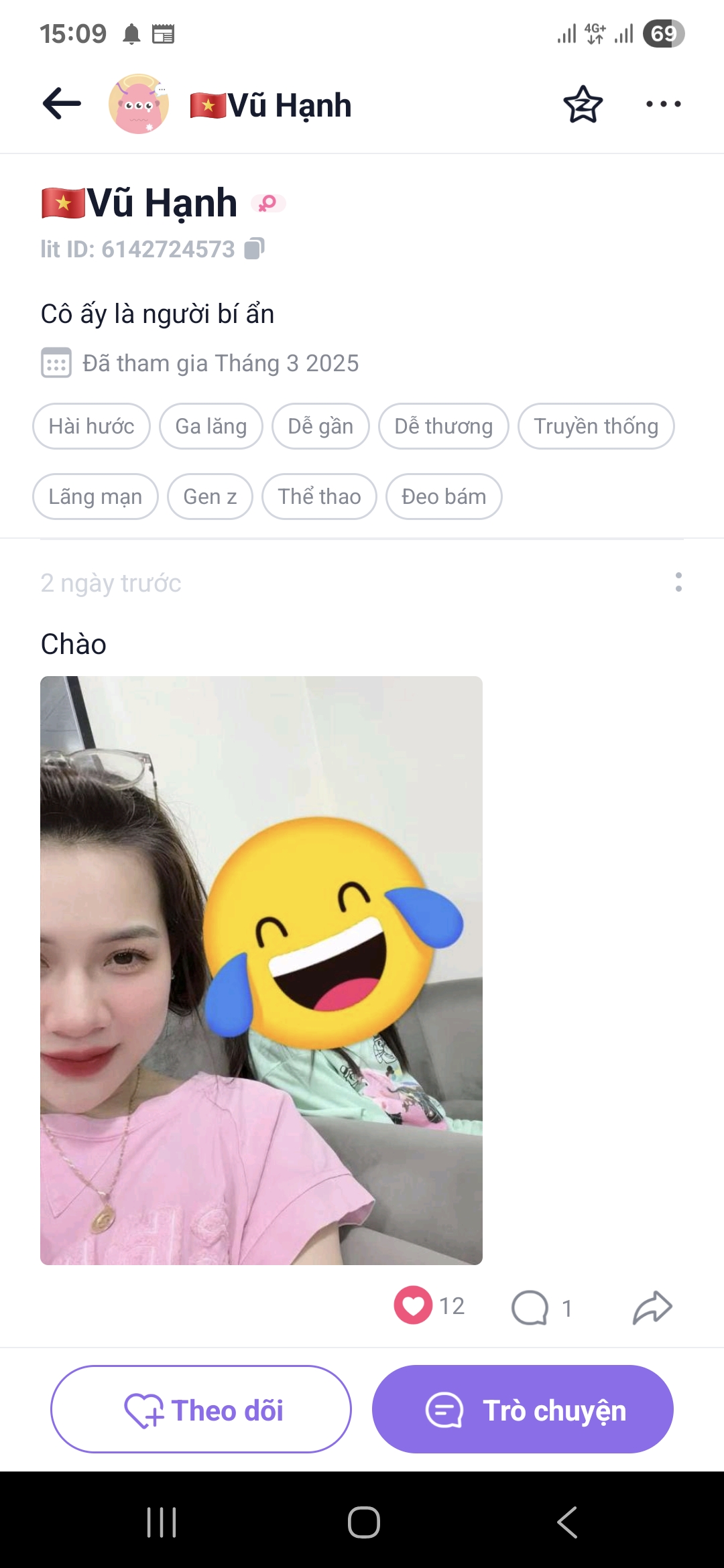Start a chat via Trò chuyện

coord(523,1409)
